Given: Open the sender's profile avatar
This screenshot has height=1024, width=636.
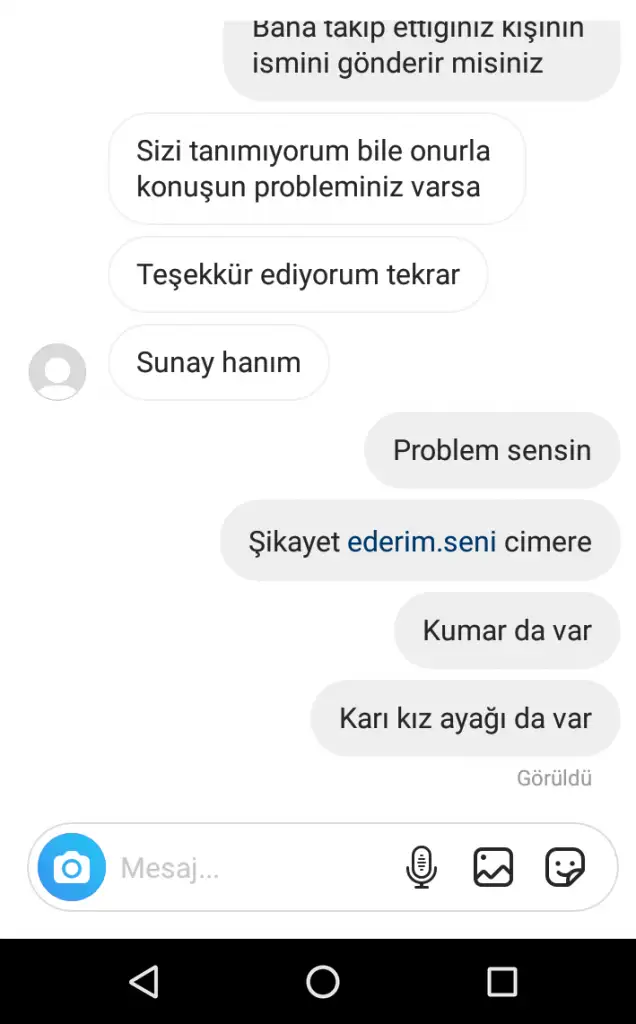Looking at the screenshot, I should click(57, 372).
